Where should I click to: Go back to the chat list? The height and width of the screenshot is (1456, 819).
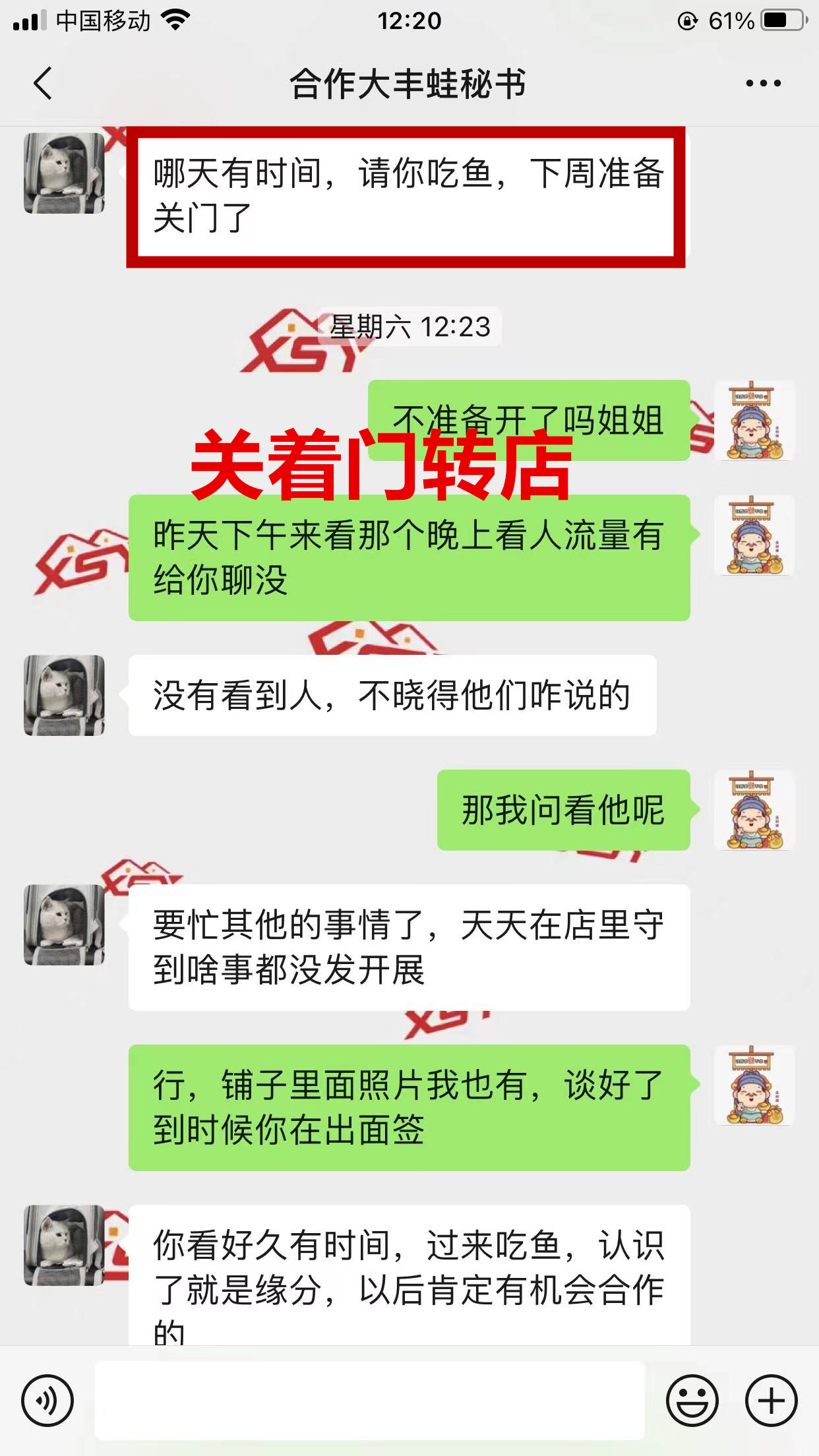point(44,84)
